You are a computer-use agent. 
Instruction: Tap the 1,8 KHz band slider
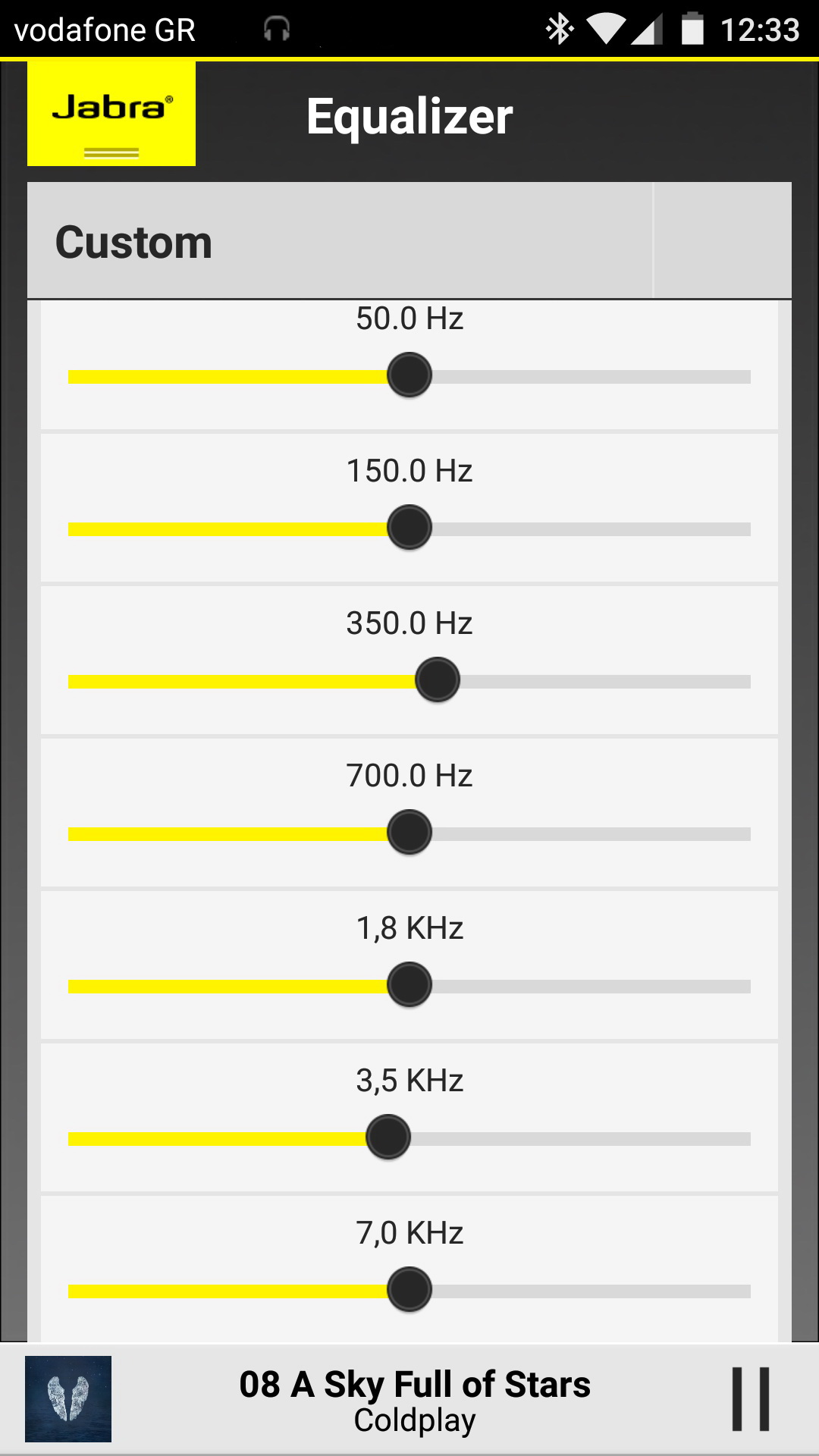(409, 986)
